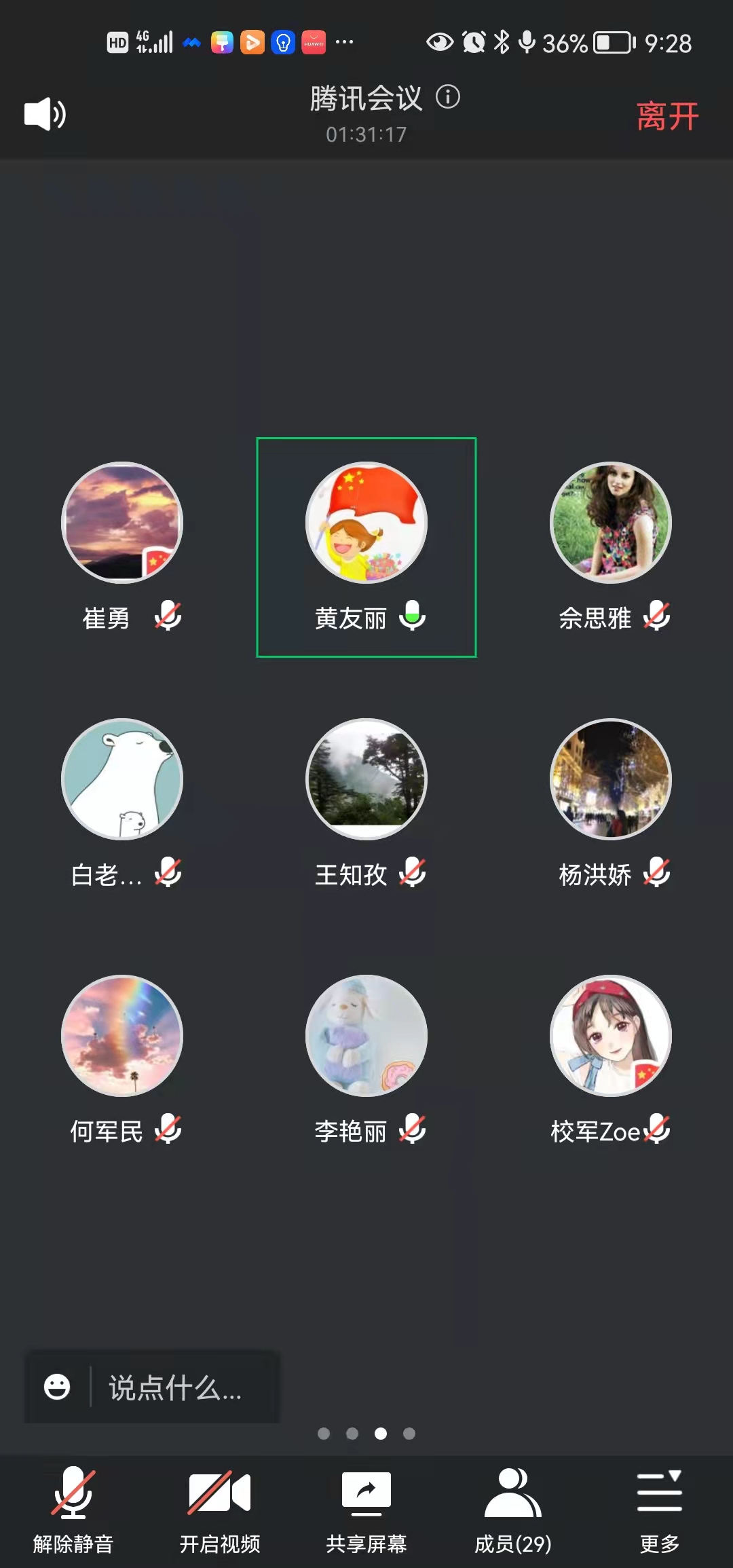Select participant 黄友丽's tile
733x1568 pixels.
[x=366, y=523]
